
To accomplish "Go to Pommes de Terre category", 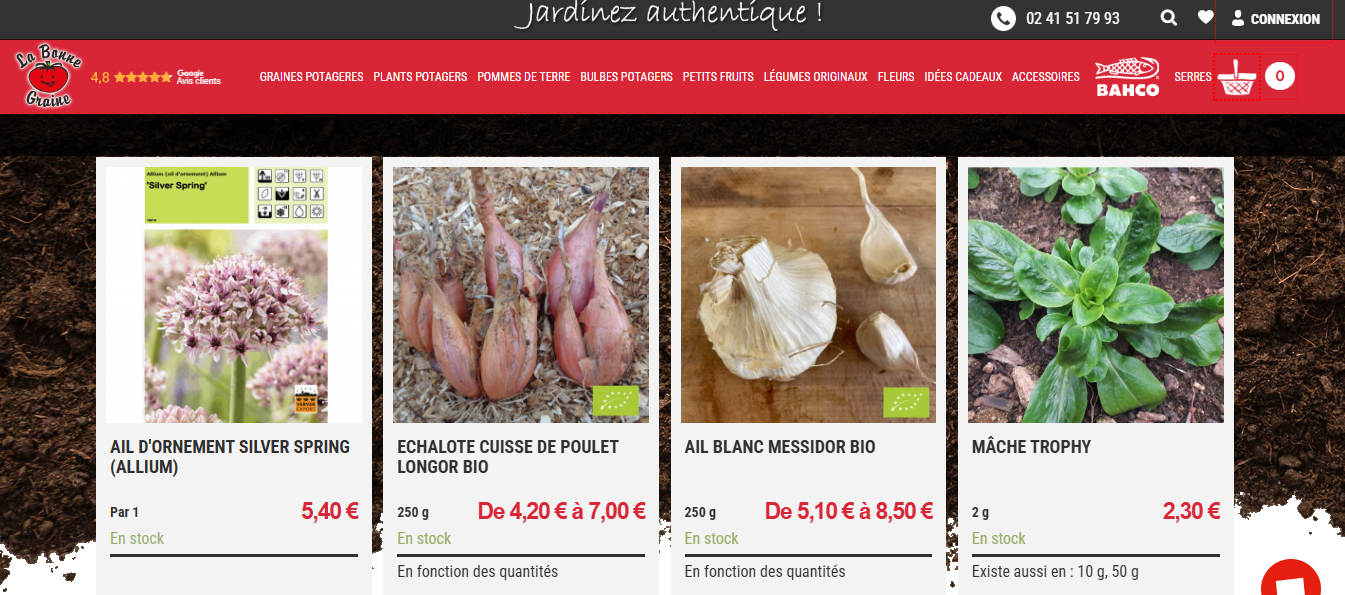I will 523,77.
